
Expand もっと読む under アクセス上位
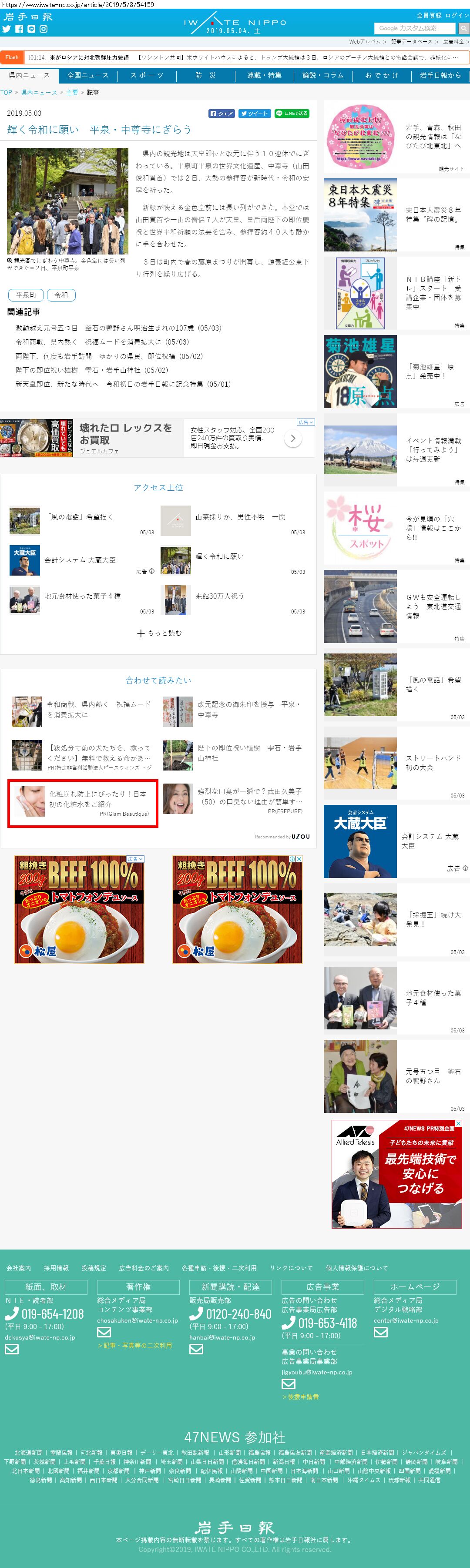pyautogui.click(x=159, y=633)
